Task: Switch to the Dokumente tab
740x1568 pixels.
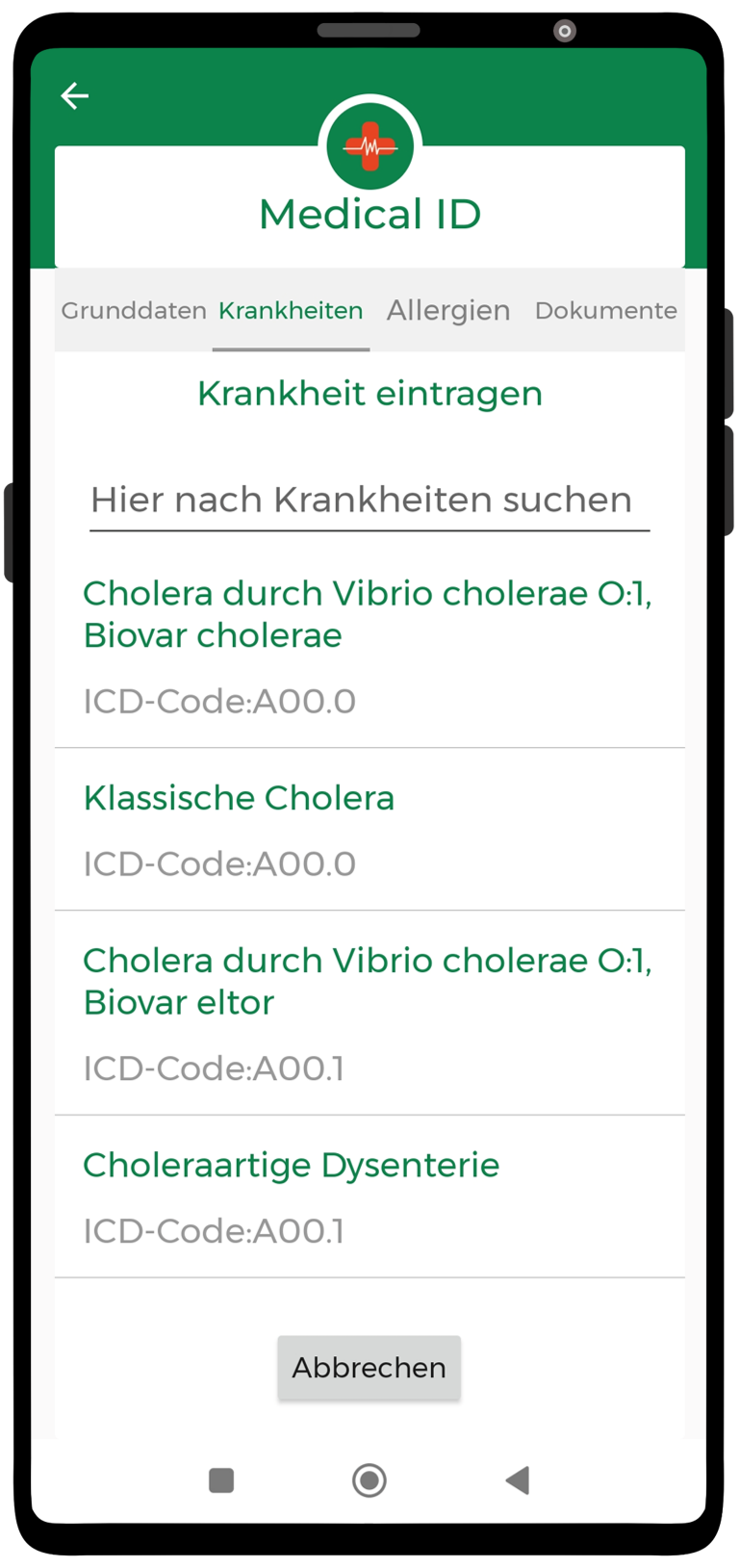Action: click(x=606, y=310)
